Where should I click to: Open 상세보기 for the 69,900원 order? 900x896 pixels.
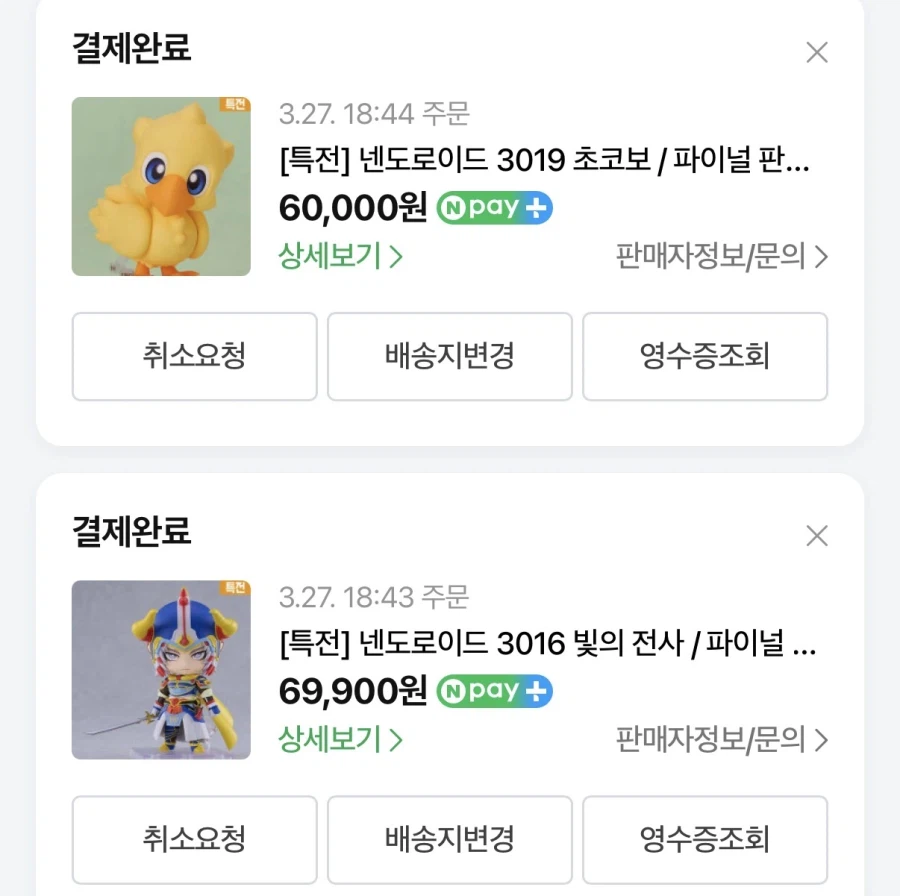tap(340, 740)
